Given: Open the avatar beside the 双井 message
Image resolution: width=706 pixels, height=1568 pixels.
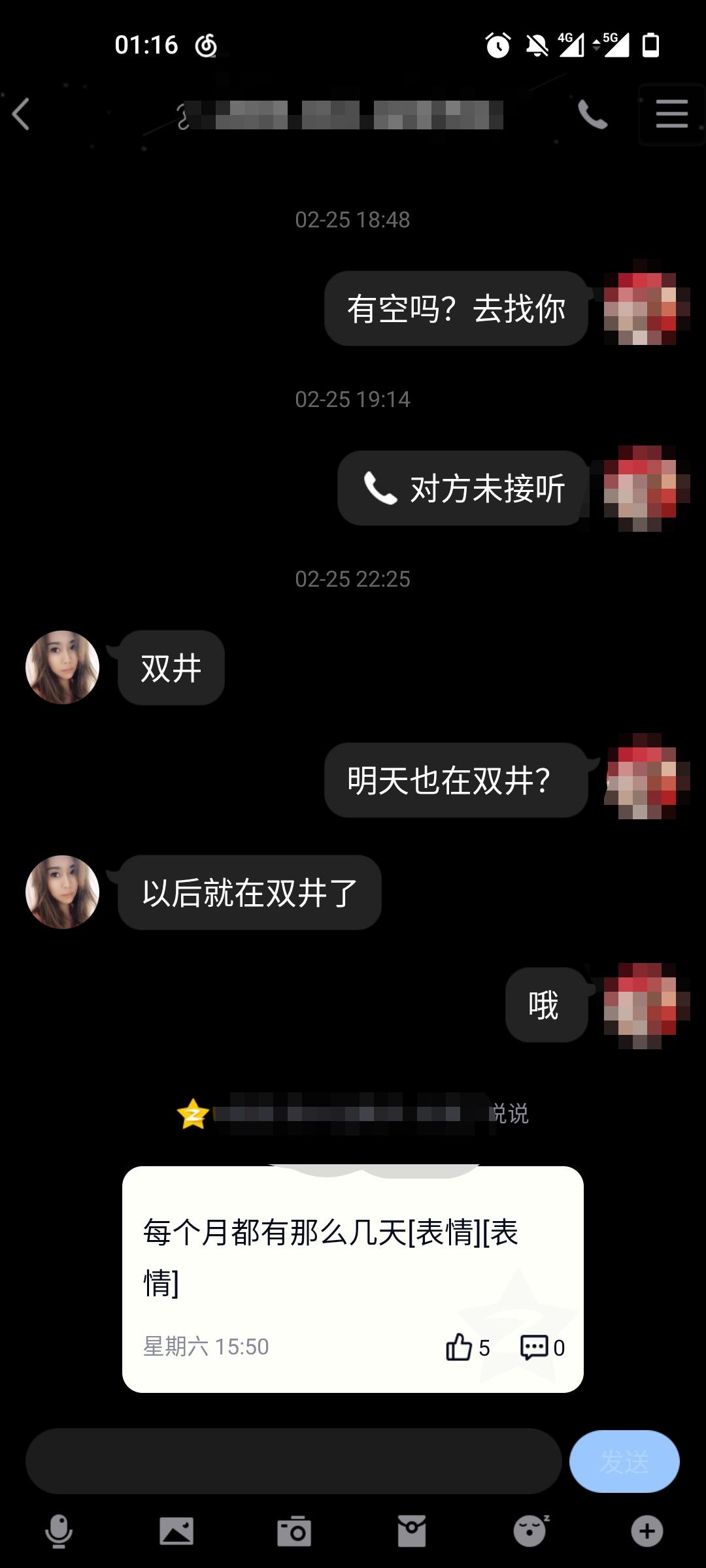Looking at the screenshot, I should tap(62, 667).
